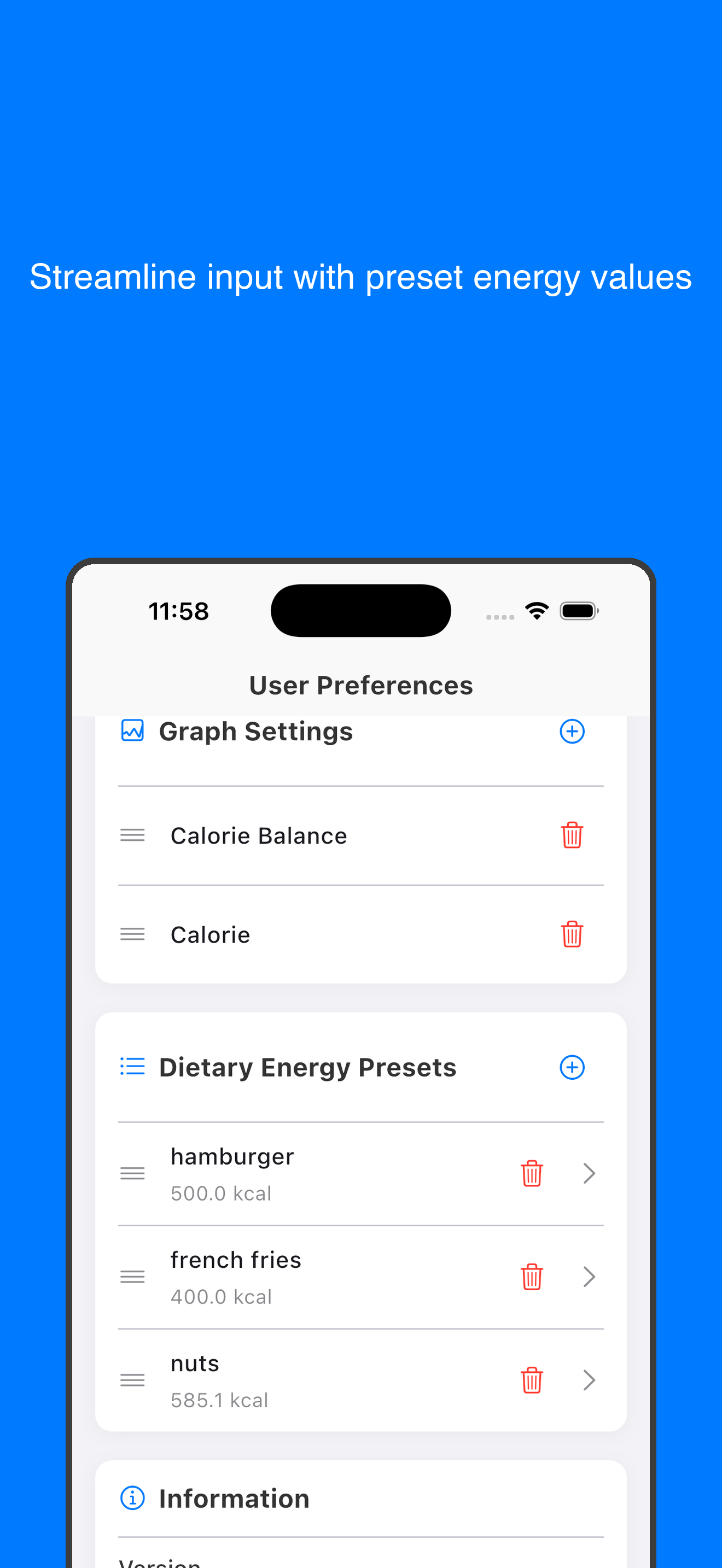Remove the french fries preset via trash icon

532,1277
